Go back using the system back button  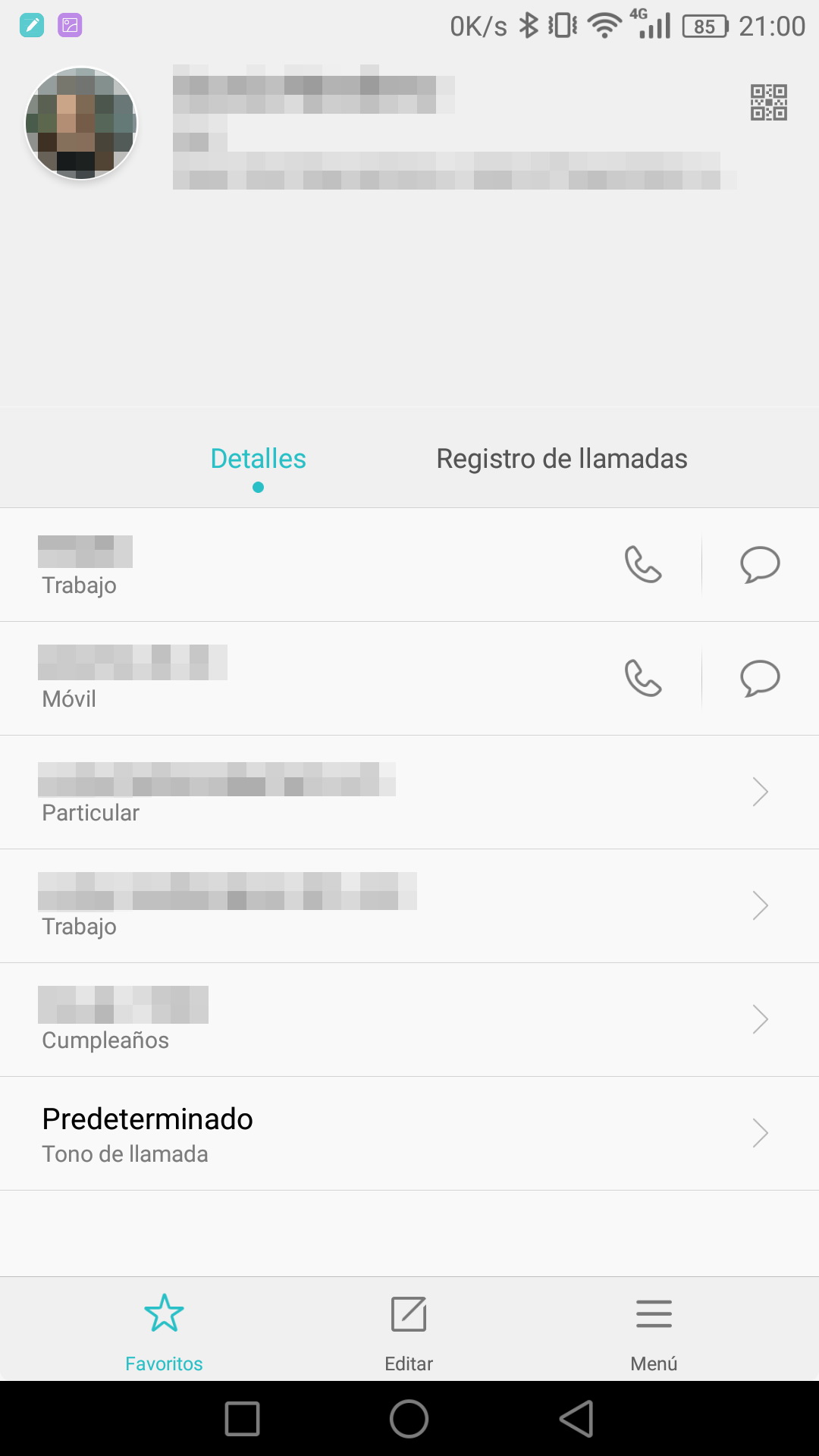click(x=576, y=1418)
